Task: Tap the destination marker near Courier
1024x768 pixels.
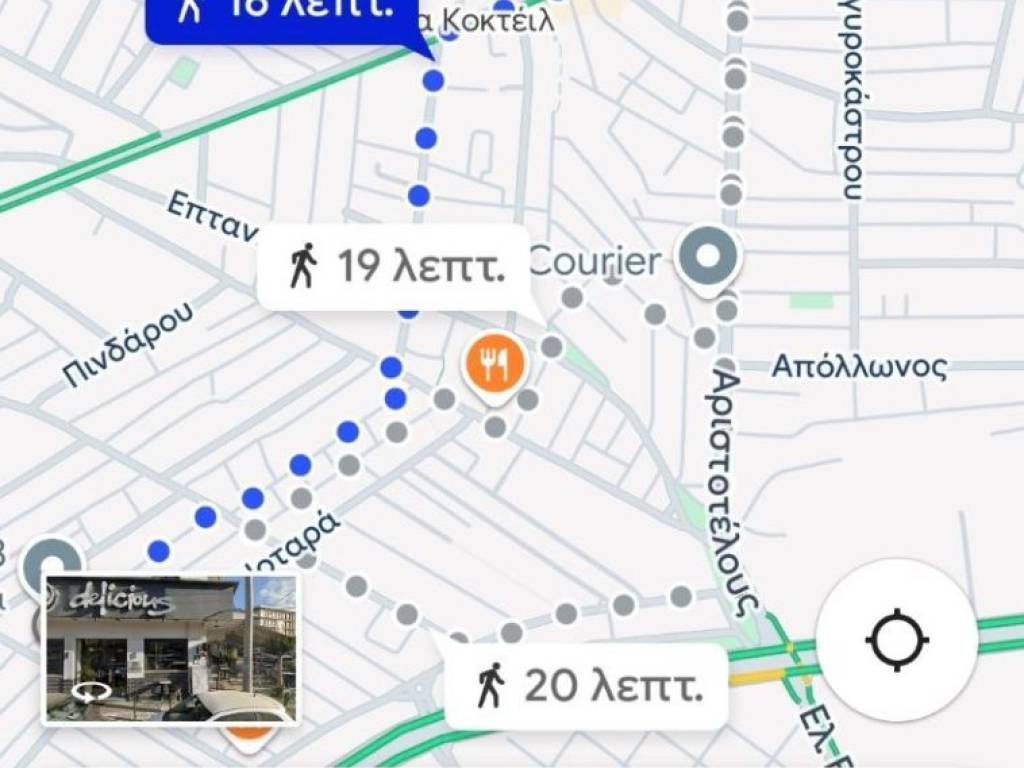Action: point(708,257)
